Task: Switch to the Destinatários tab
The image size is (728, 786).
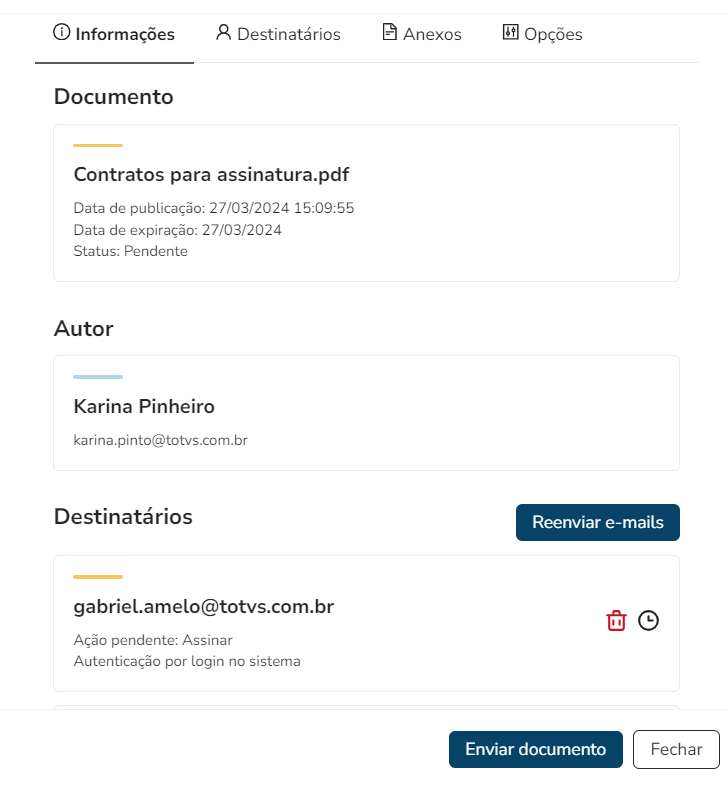Action: pos(278,34)
